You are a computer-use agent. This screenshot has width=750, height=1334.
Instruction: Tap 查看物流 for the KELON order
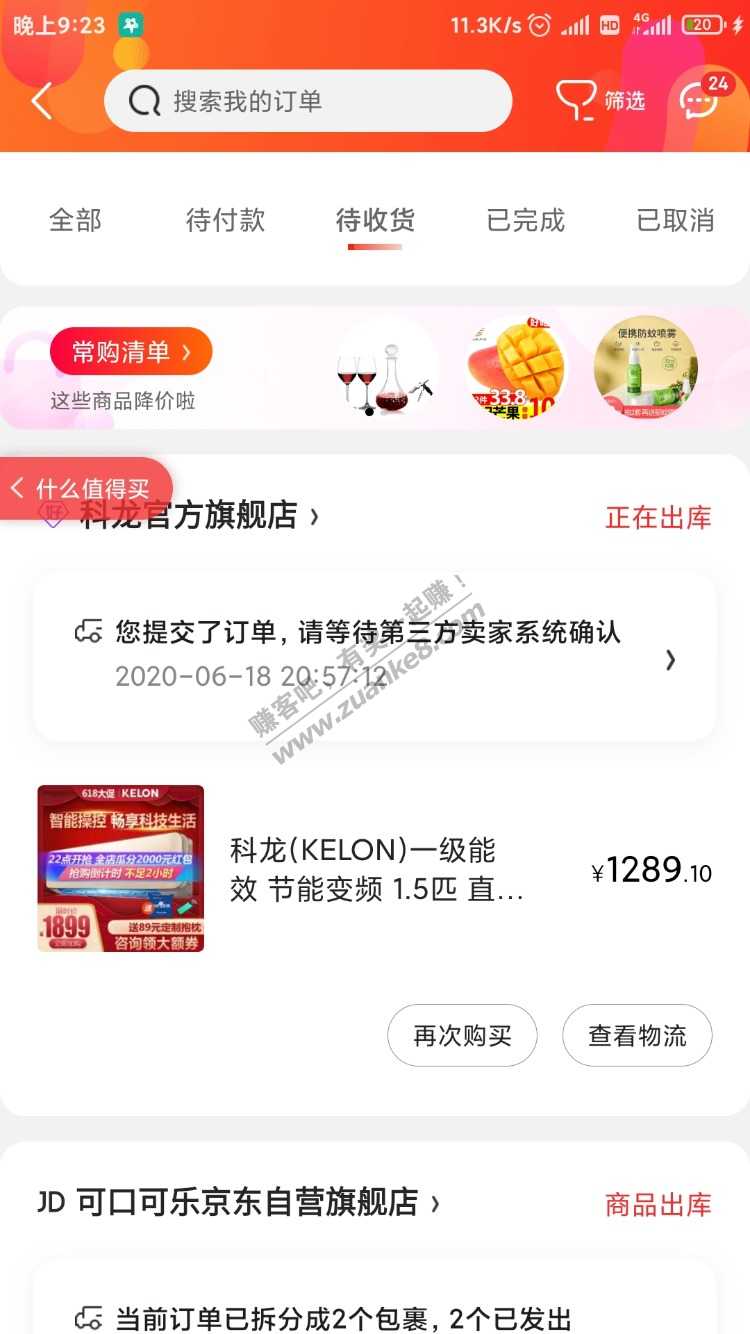point(637,1035)
